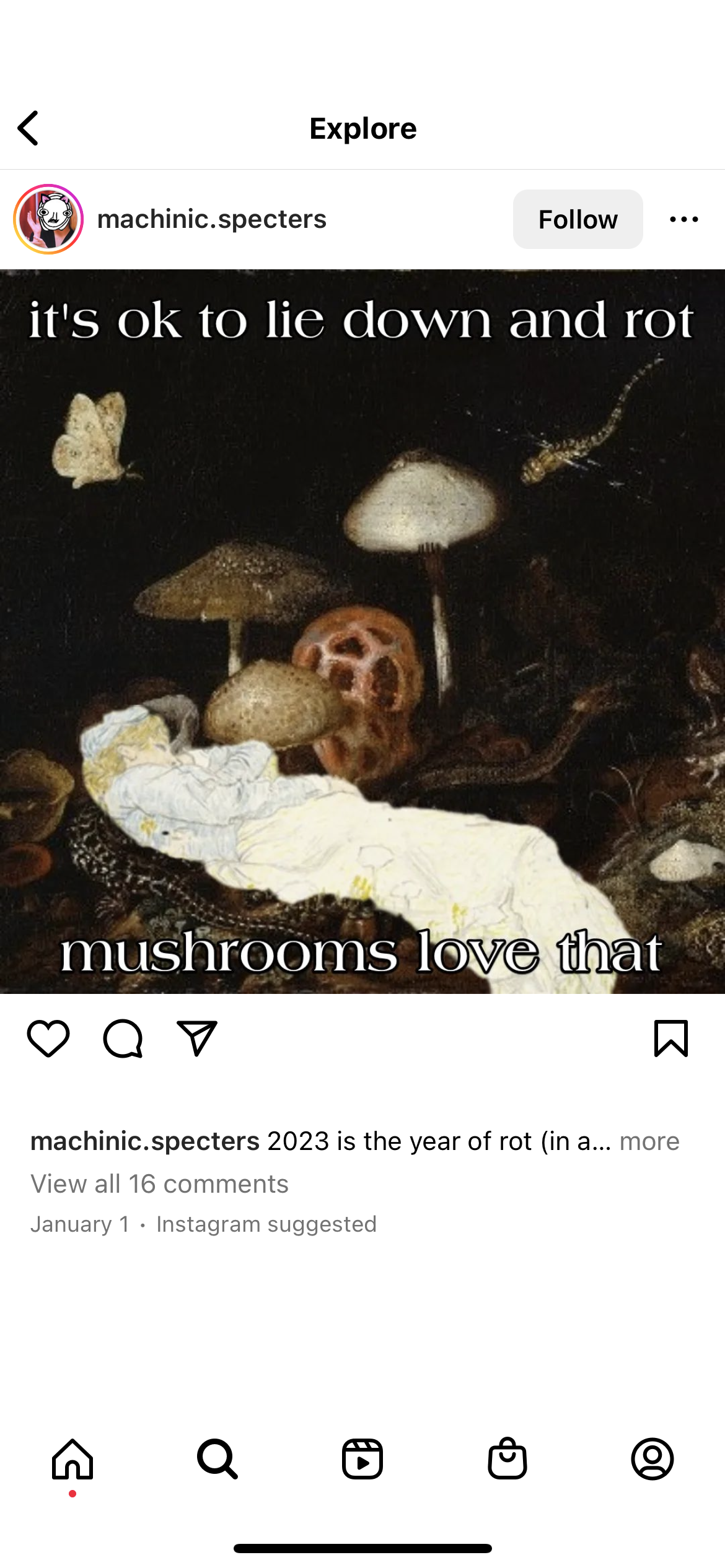This screenshot has width=725, height=1568.
Task: Open the machinic.specters profile from username
Action: (212, 219)
